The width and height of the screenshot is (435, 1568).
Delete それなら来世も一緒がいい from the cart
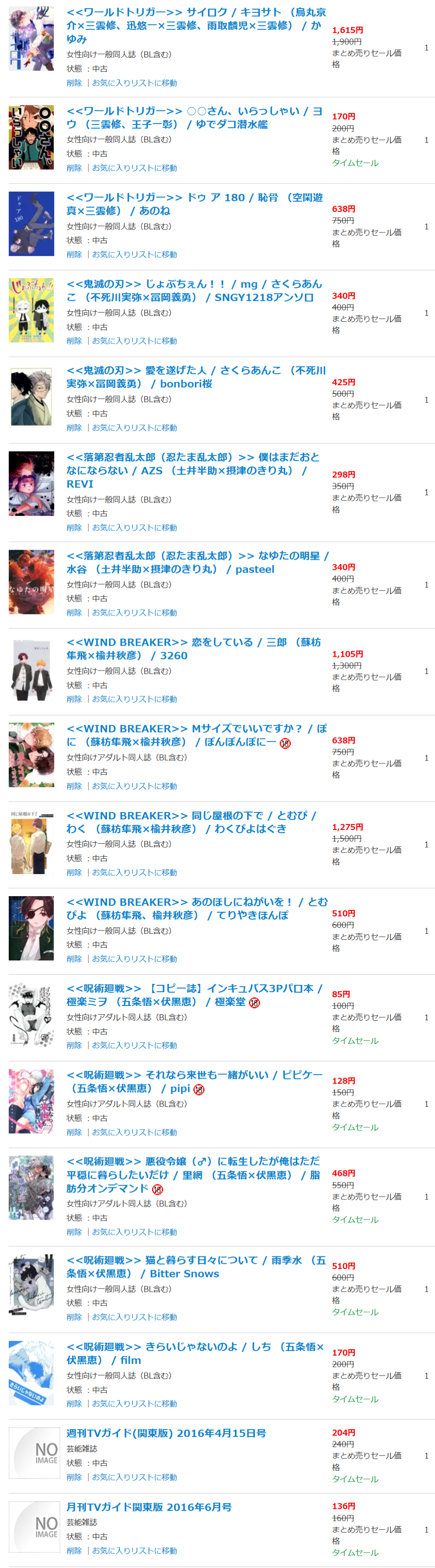pyautogui.click(x=73, y=1133)
